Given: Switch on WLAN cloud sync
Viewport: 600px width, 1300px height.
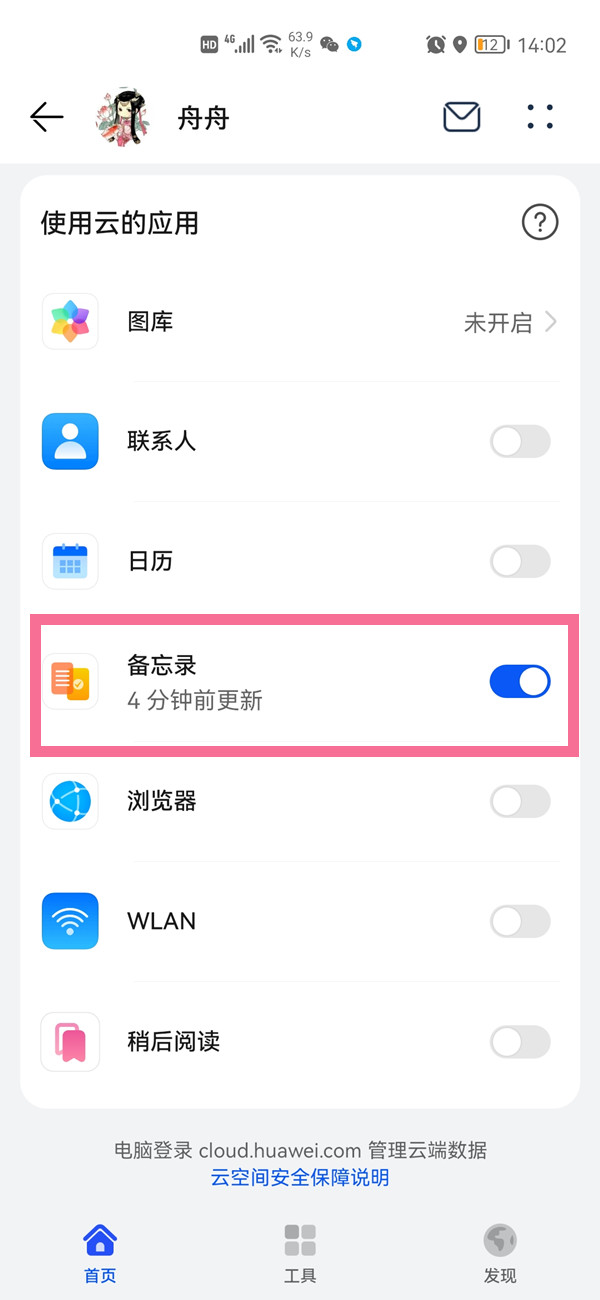Looking at the screenshot, I should pyautogui.click(x=520, y=921).
